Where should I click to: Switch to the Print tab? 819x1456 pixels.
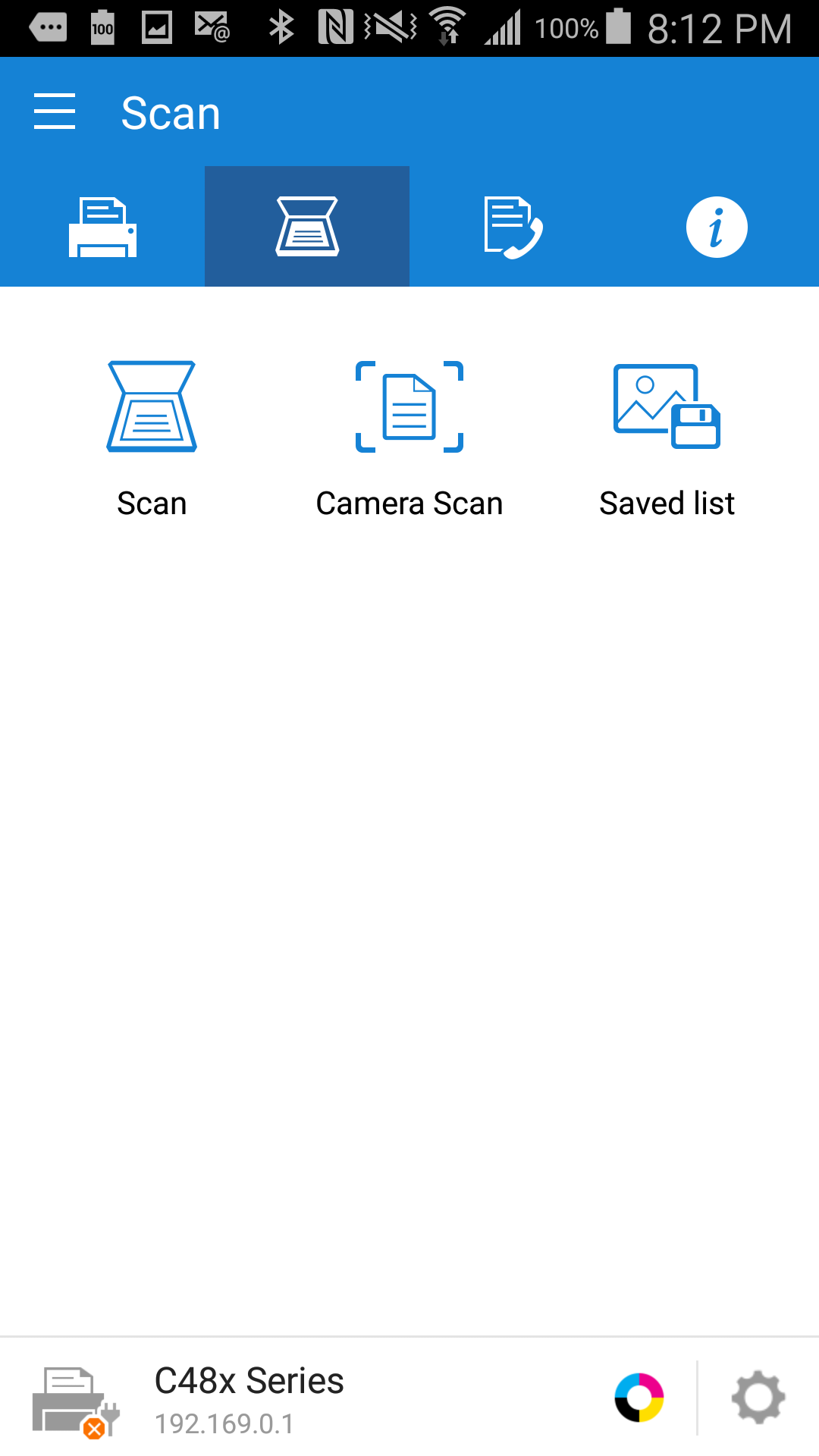click(x=102, y=226)
